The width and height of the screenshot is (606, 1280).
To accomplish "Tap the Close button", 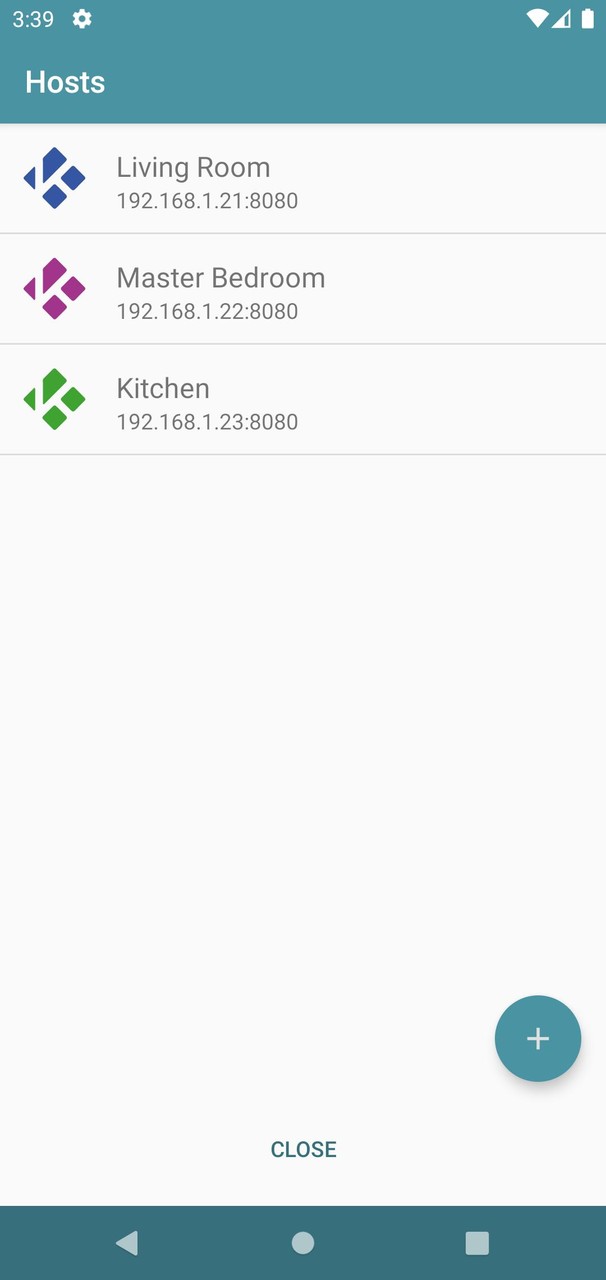I will 303,1149.
